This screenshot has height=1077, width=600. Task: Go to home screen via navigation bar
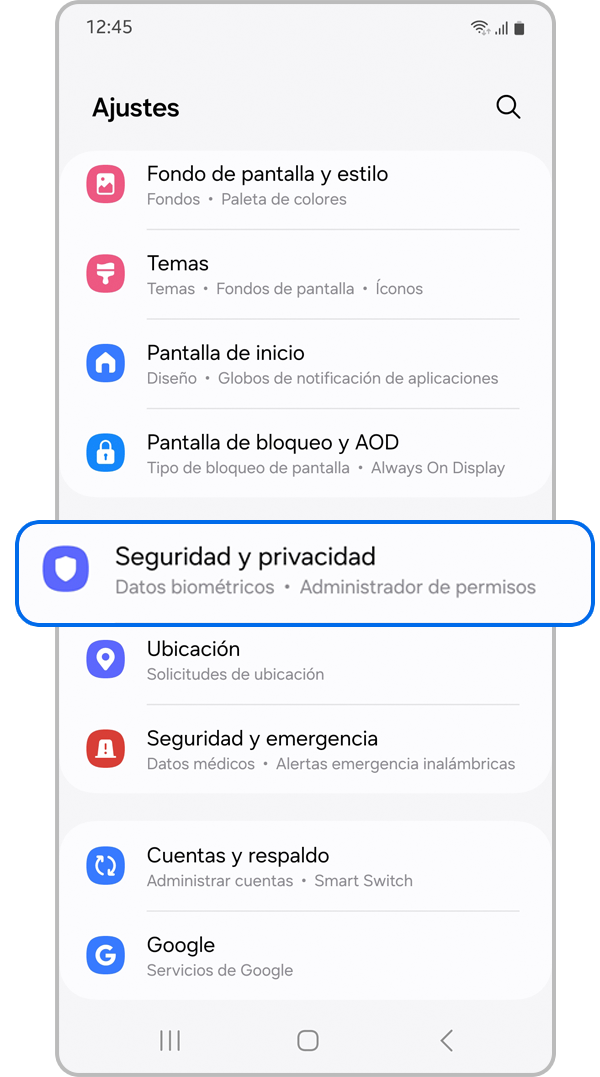click(x=308, y=1040)
